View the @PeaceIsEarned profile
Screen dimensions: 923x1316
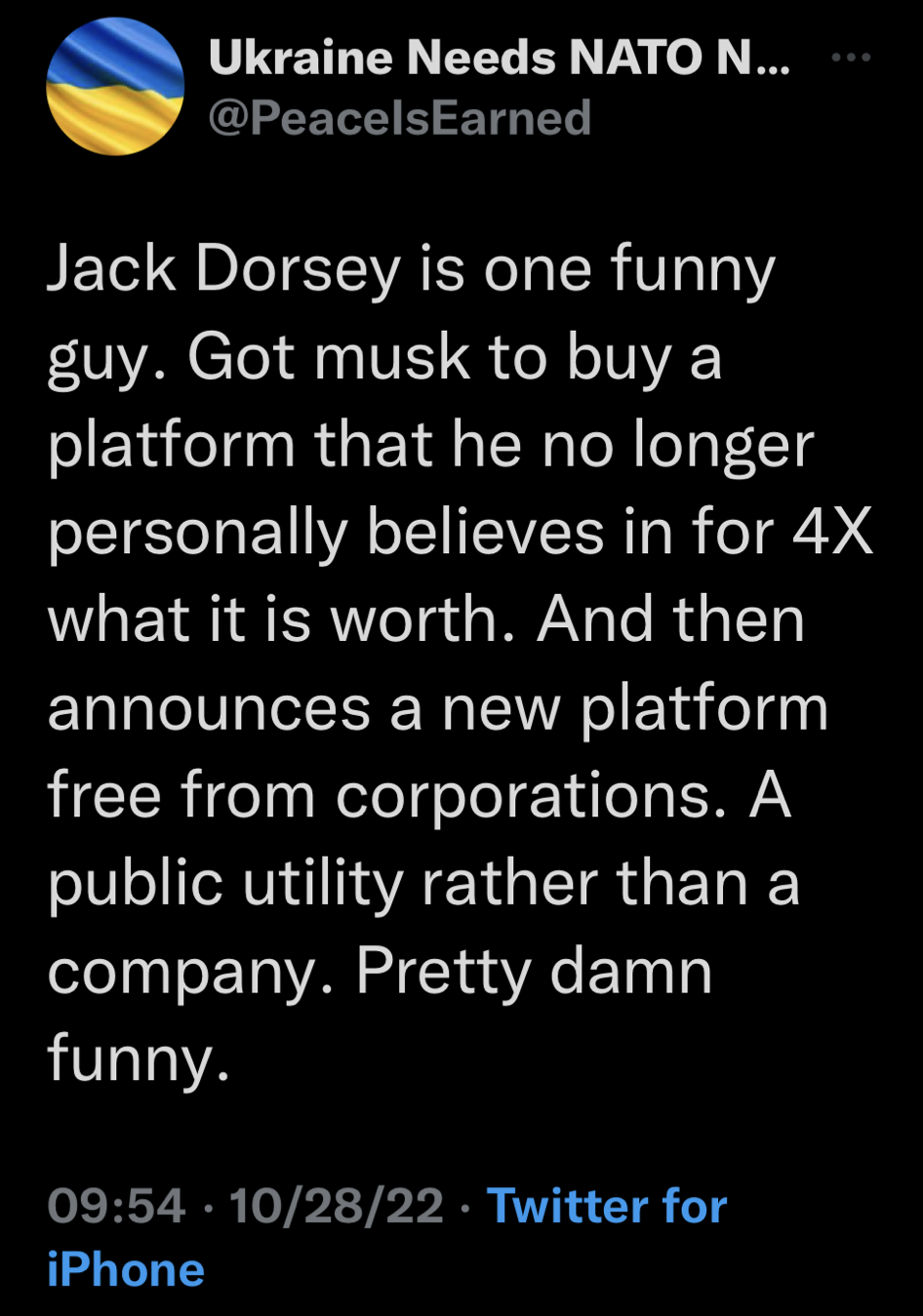(399, 118)
